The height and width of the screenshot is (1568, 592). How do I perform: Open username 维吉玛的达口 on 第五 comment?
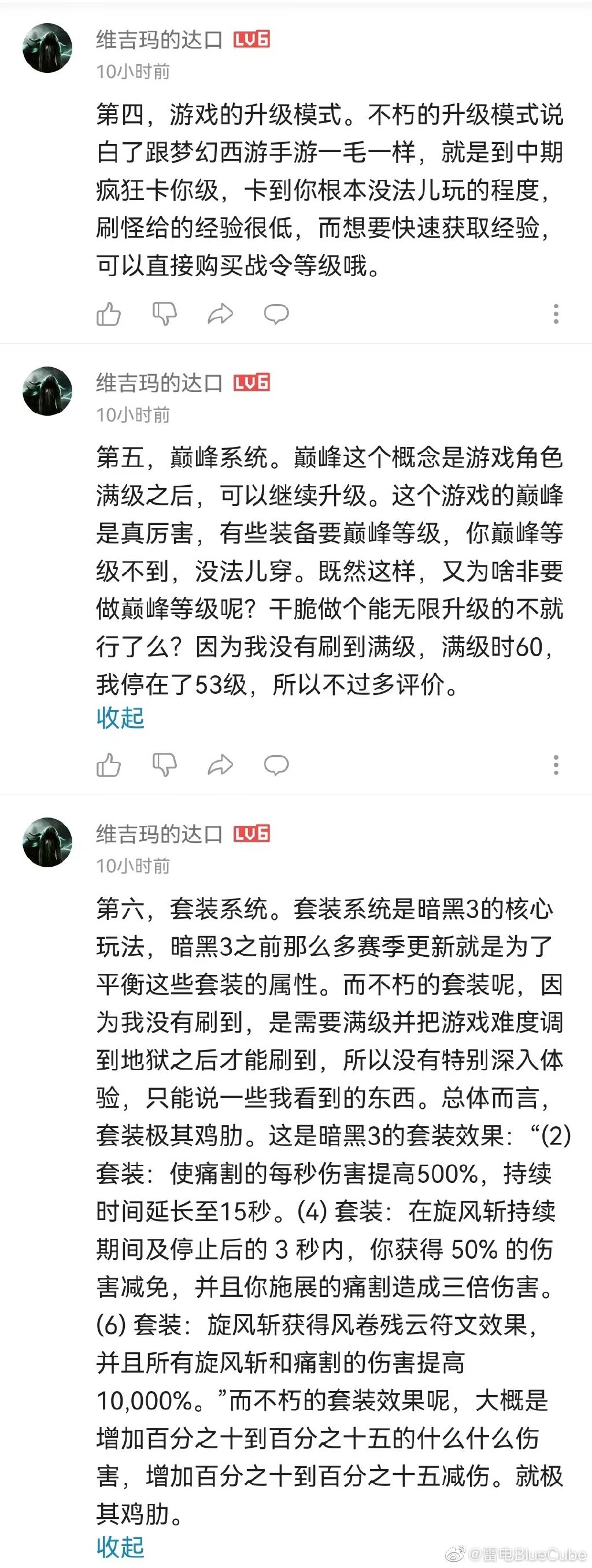point(160,383)
